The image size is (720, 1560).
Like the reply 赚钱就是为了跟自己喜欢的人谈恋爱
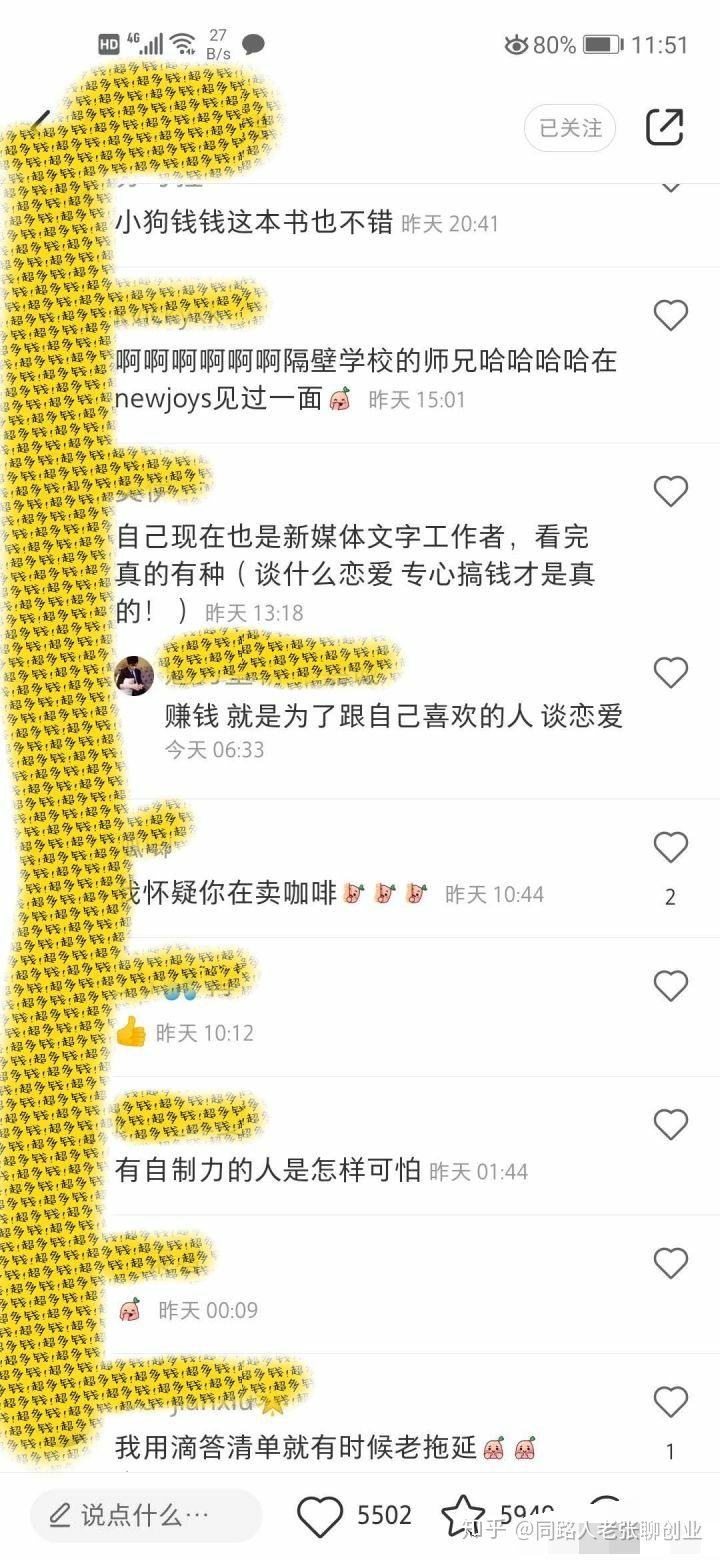tap(670, 673)
